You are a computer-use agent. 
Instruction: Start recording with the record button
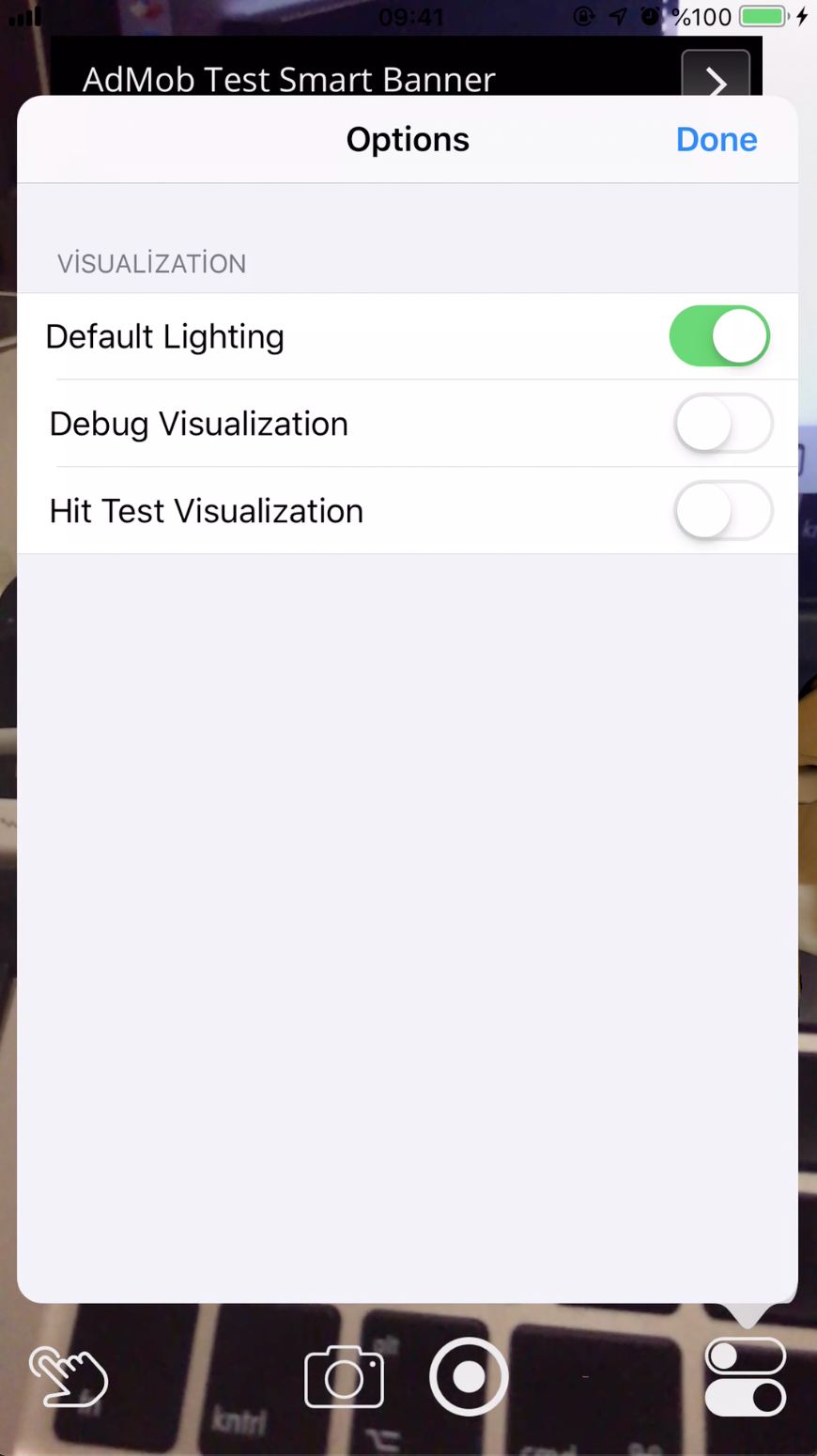[469, 1377]
